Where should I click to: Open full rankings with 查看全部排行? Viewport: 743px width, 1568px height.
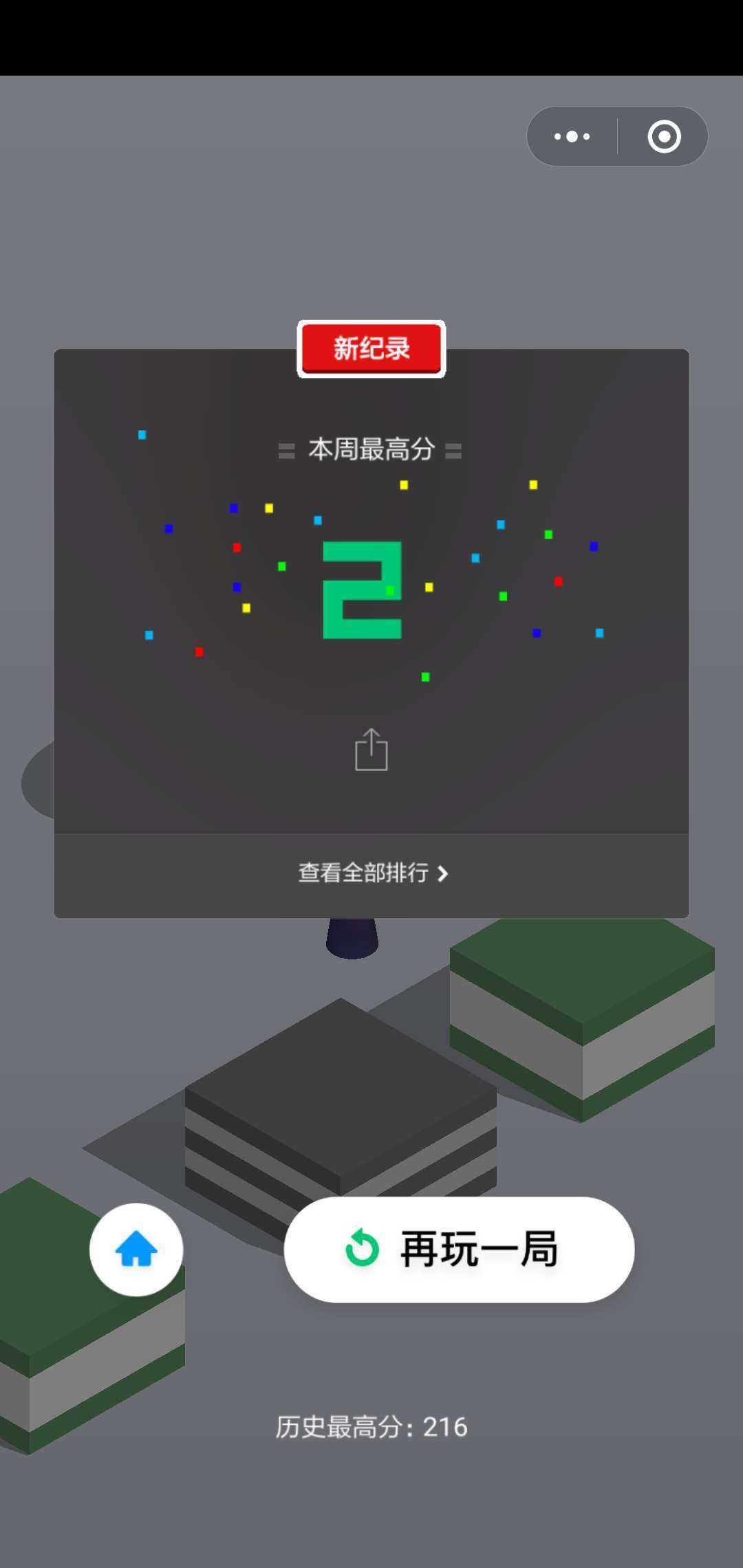(x=363, y=872)
